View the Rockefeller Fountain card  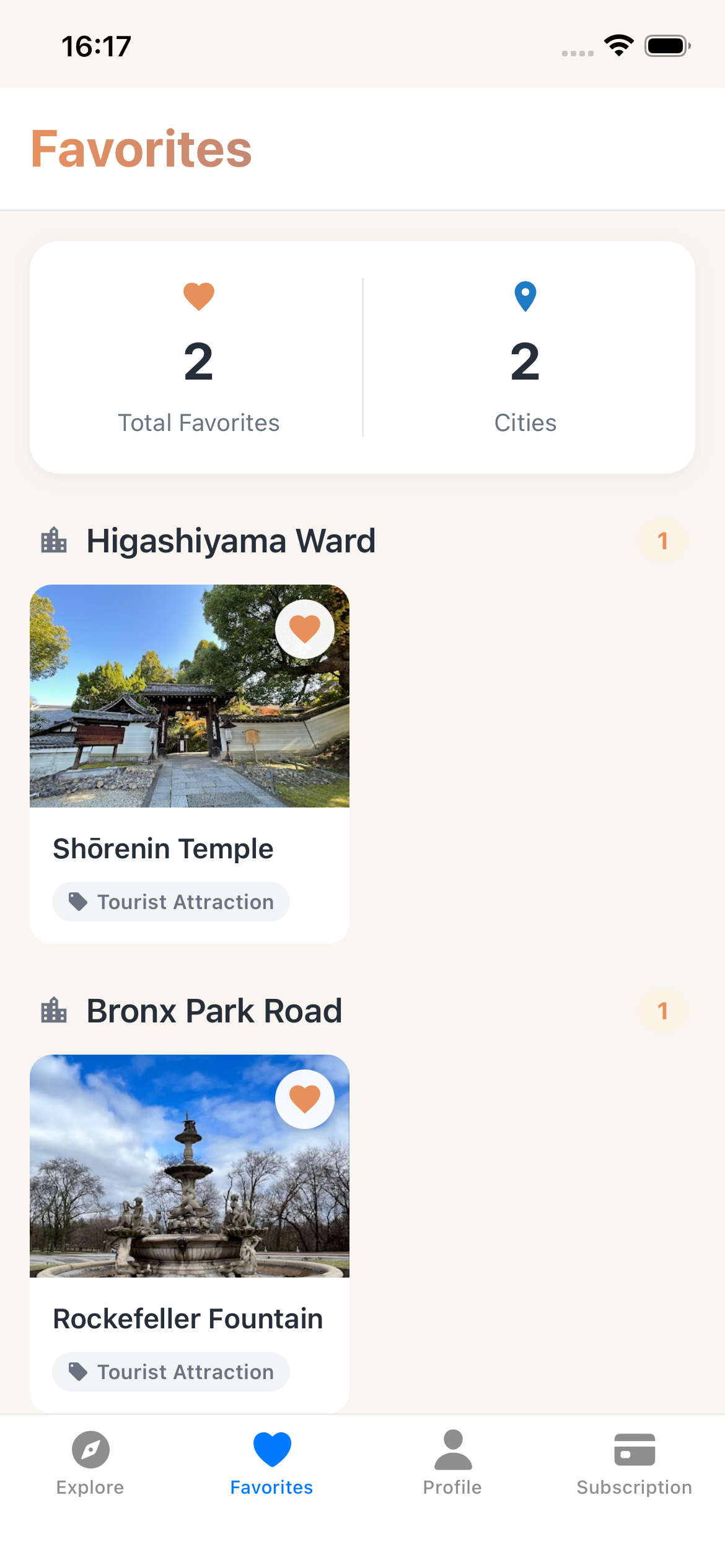(x=190, y=1317)
